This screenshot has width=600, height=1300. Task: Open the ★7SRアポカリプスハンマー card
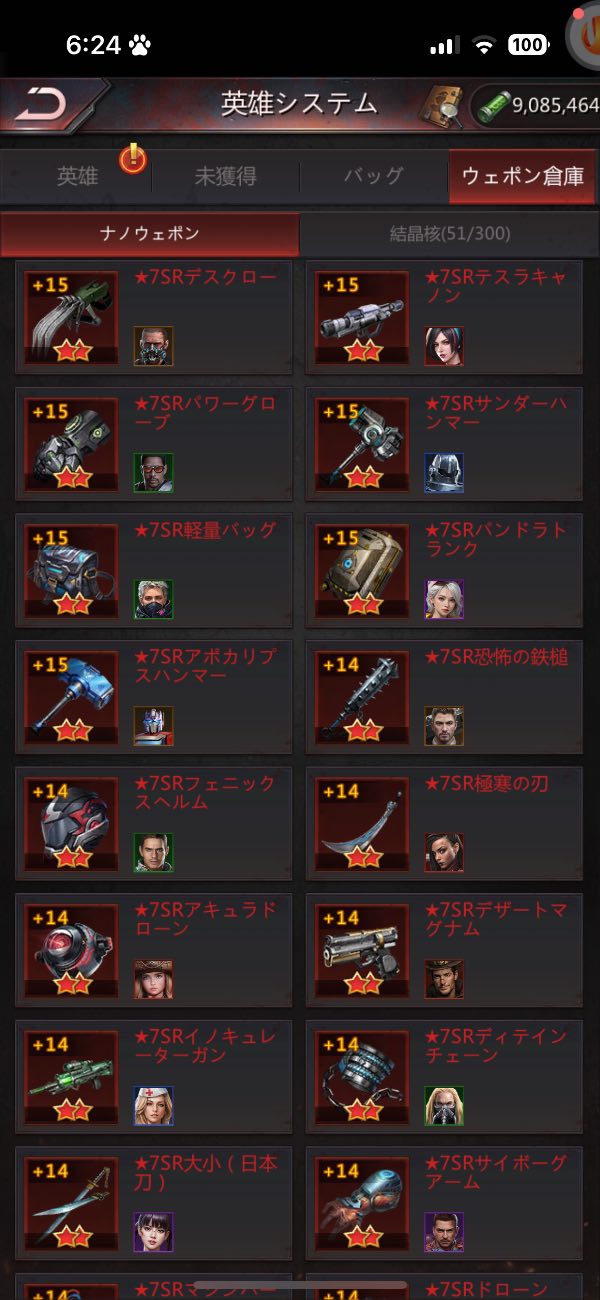[154, 697]
